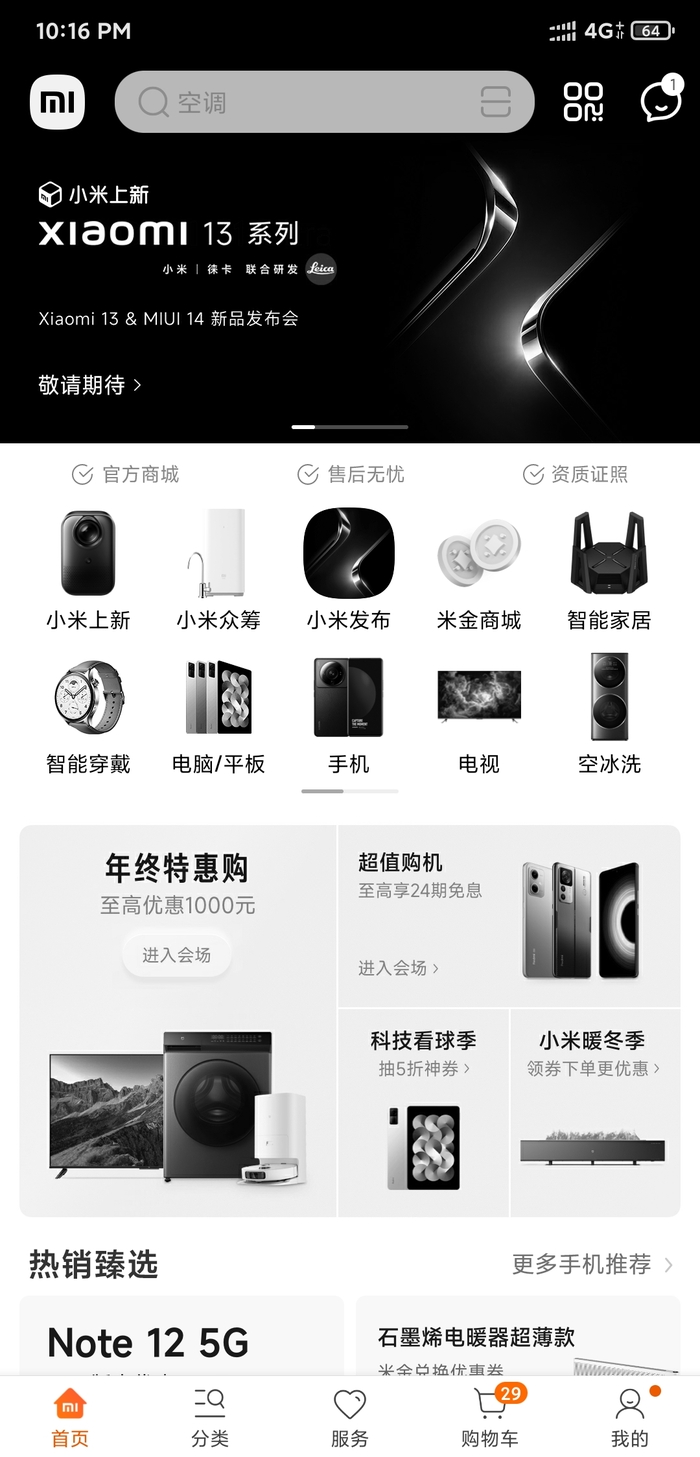Browse the 电视 category
700x1457 pixels.
click(479, 714)
